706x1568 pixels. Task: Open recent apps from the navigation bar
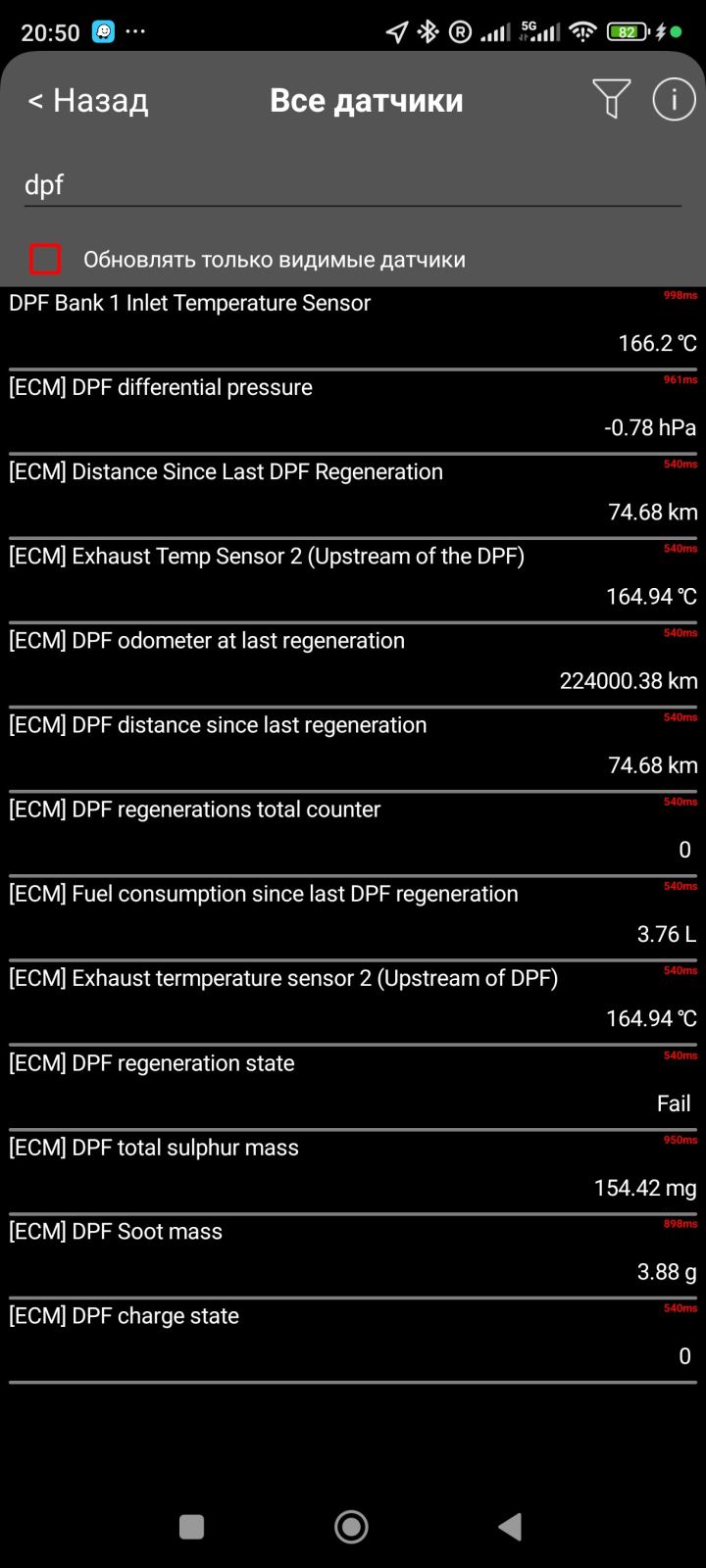click(191, 1526)
